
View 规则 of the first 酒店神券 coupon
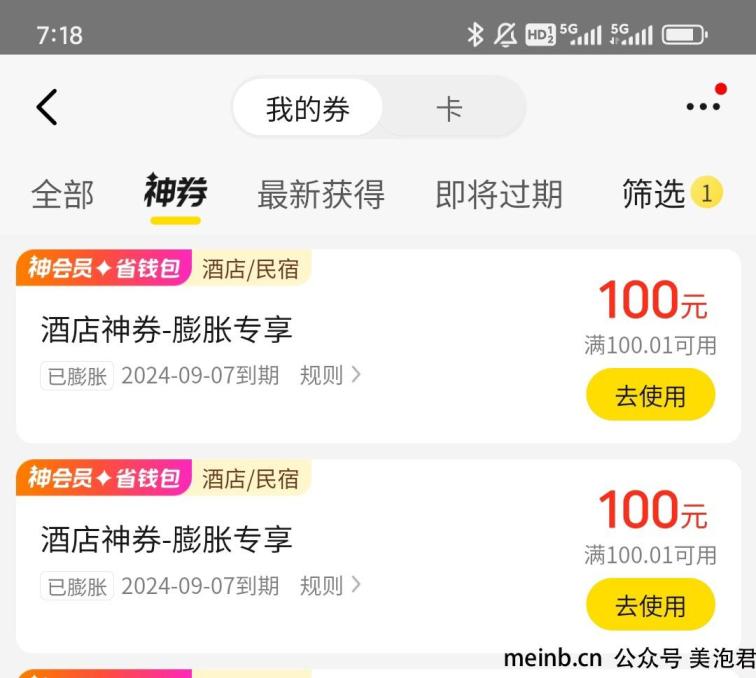[329, 376]
